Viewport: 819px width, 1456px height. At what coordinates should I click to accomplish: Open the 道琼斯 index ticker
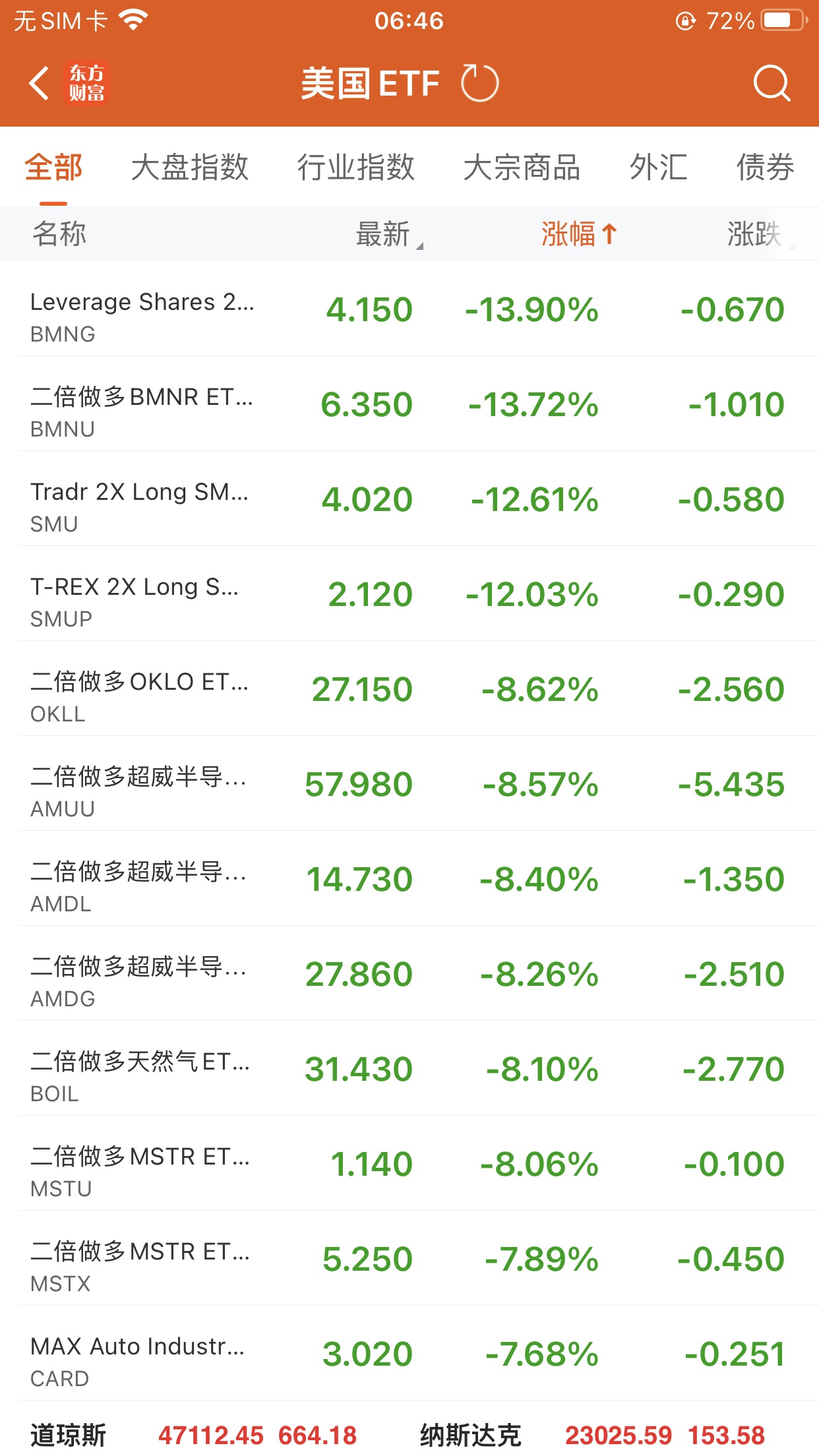tap(193, 1436)
